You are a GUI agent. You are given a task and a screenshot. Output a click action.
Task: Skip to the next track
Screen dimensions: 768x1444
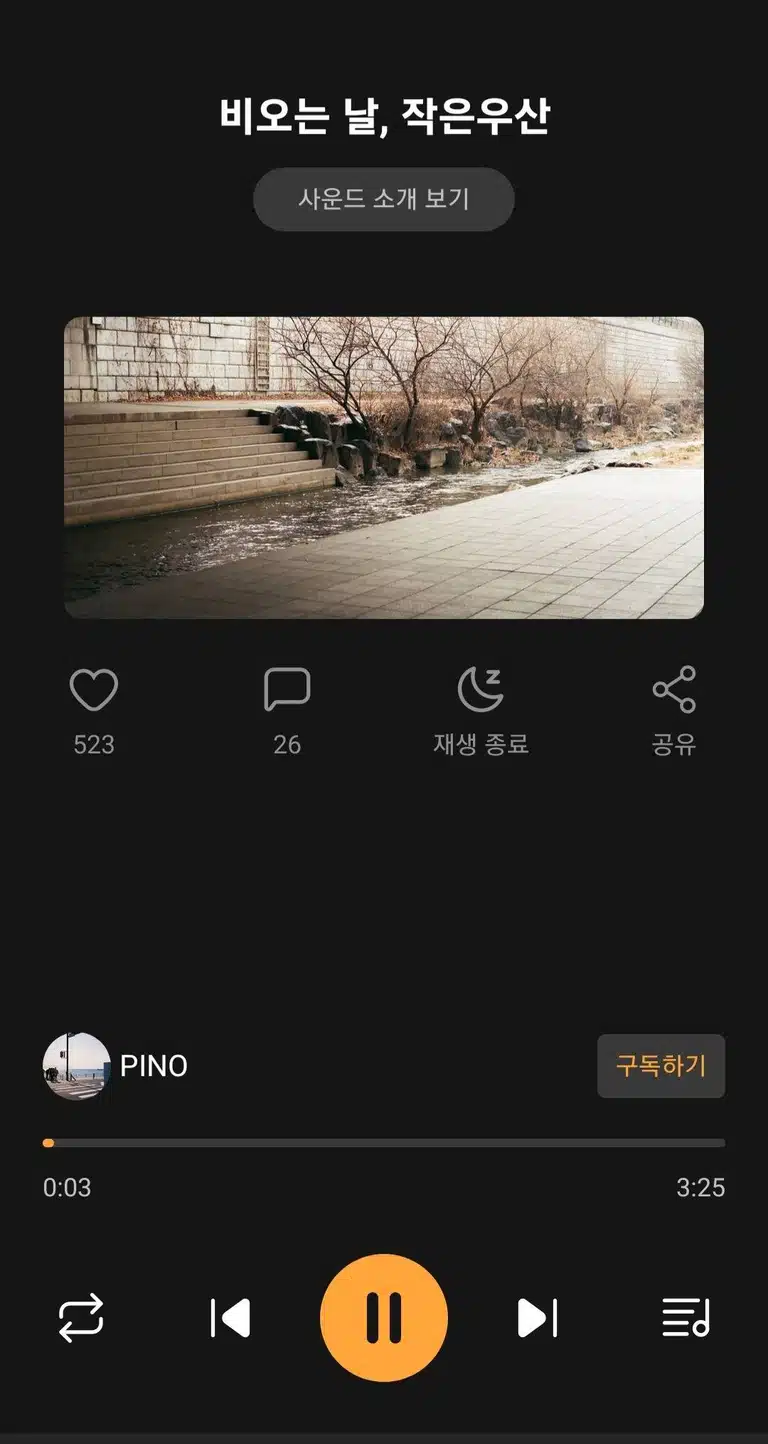point(538,1318)
